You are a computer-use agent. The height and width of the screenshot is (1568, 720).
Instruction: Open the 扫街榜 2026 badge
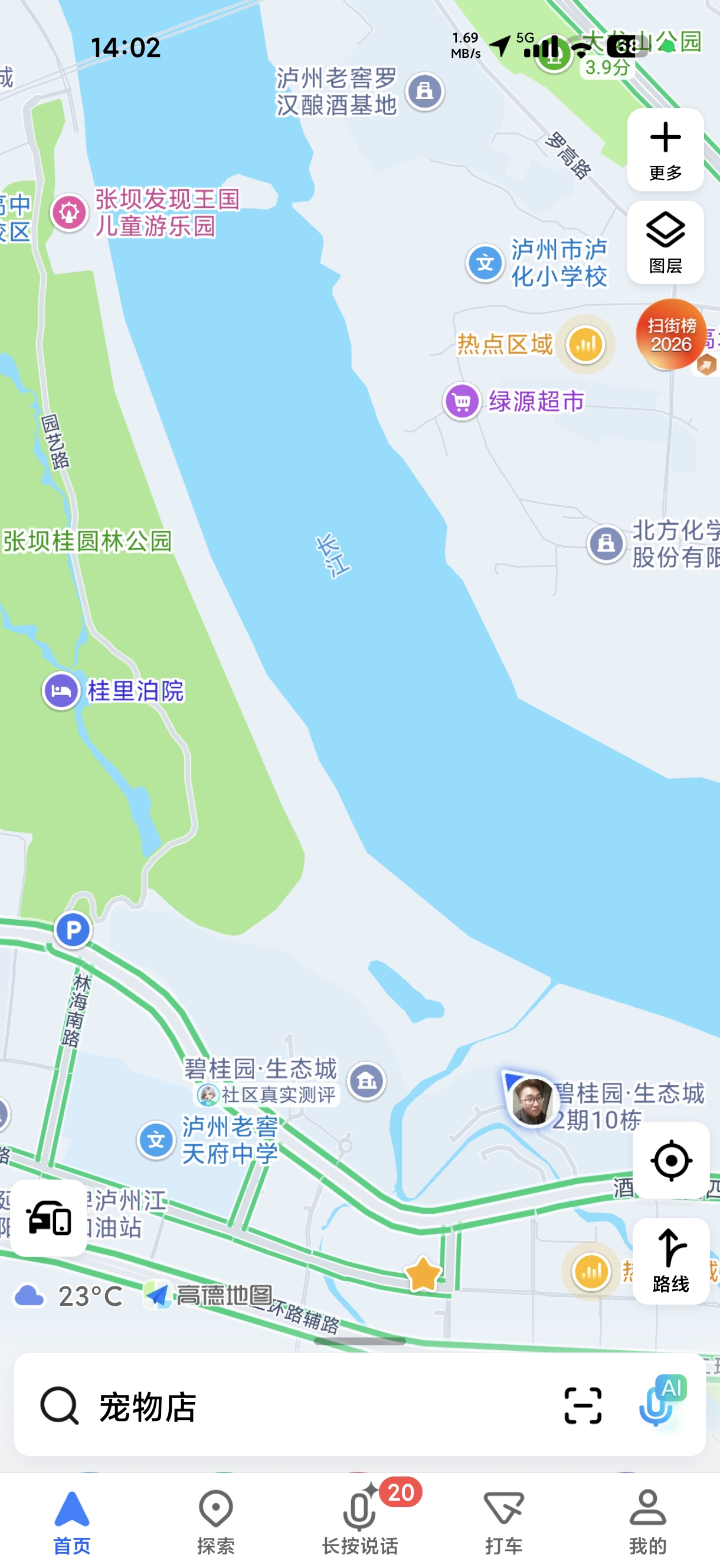(670, 335)
